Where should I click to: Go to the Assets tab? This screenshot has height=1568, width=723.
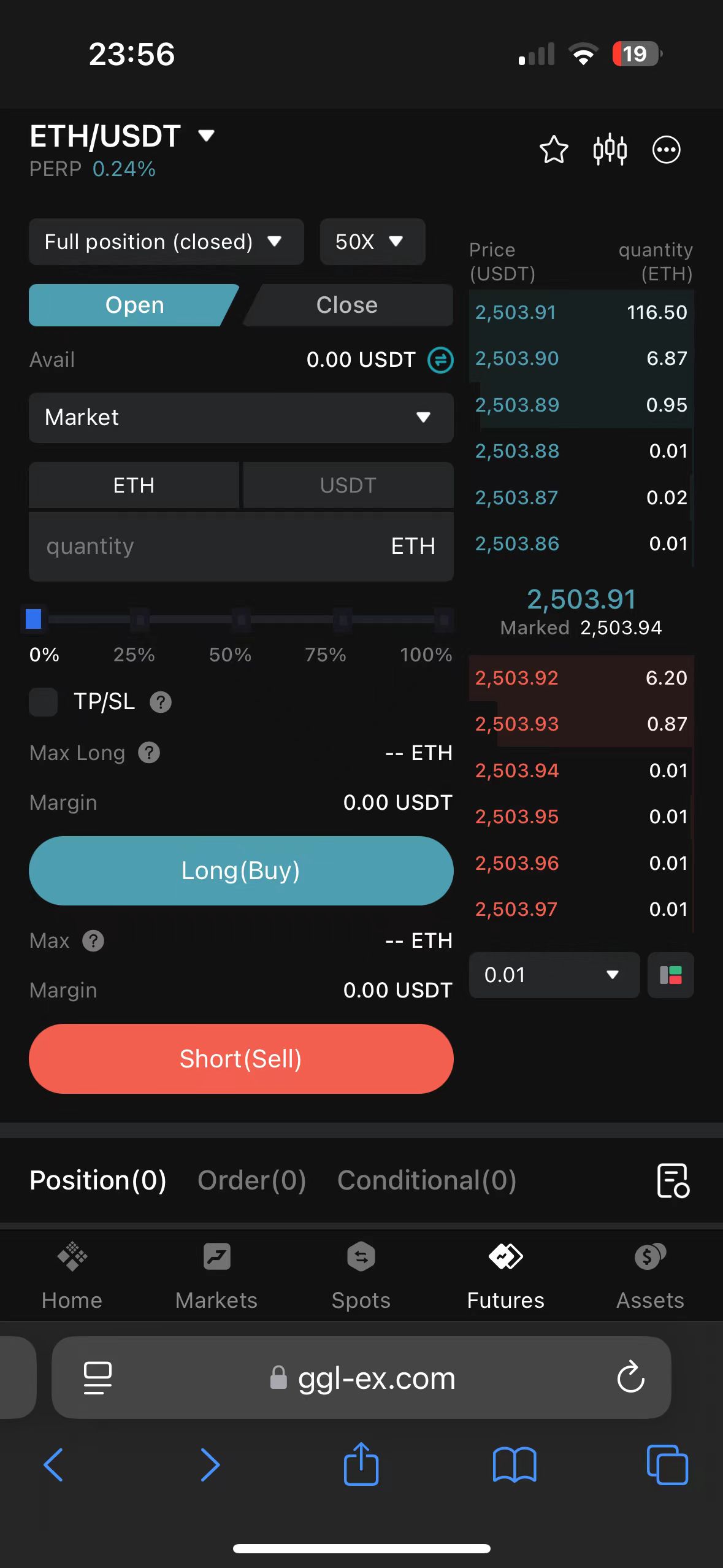pos(650,1276)
